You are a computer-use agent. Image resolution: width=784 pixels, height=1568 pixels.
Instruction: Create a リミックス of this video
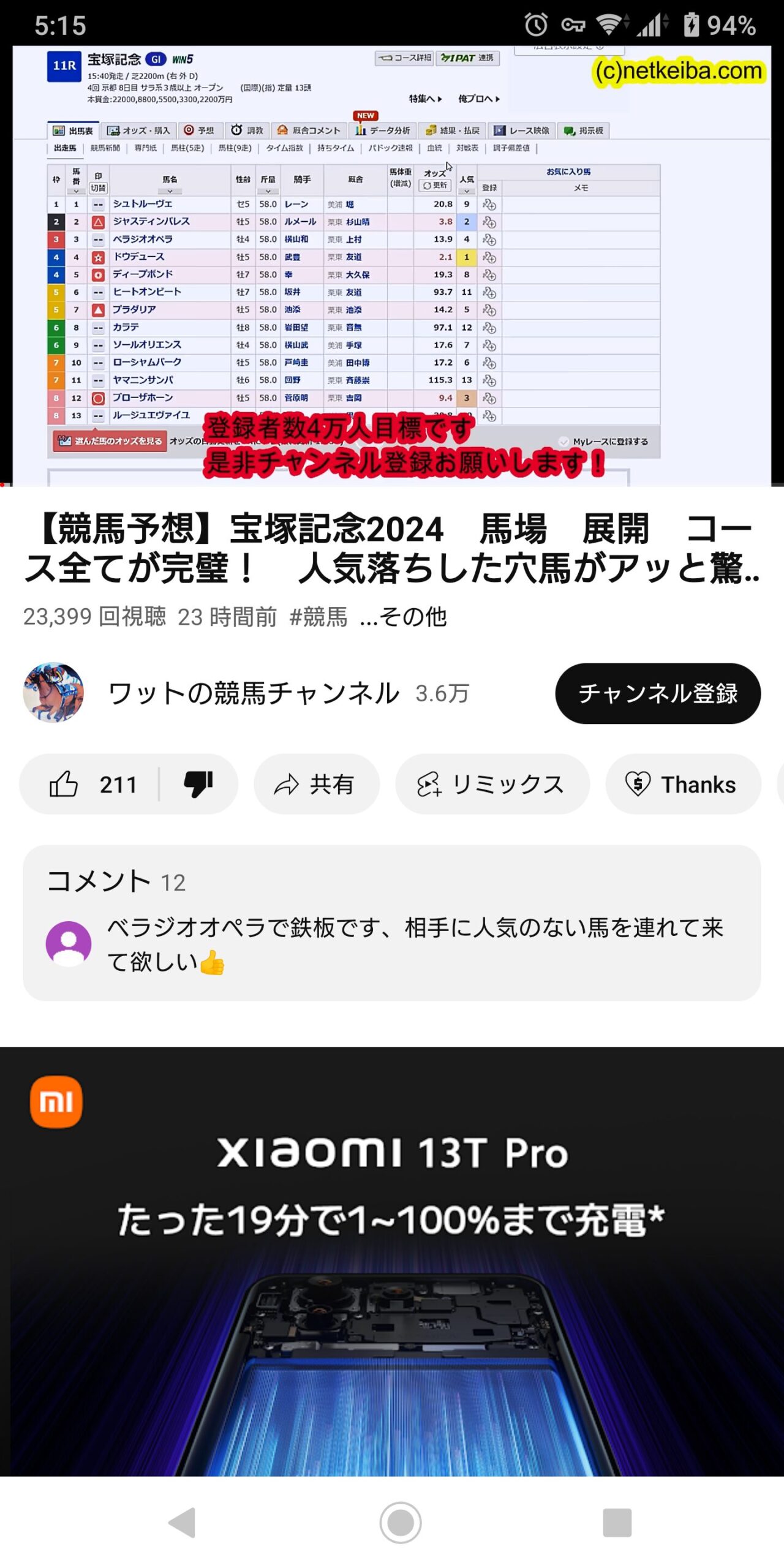click(x=492, y=784)
